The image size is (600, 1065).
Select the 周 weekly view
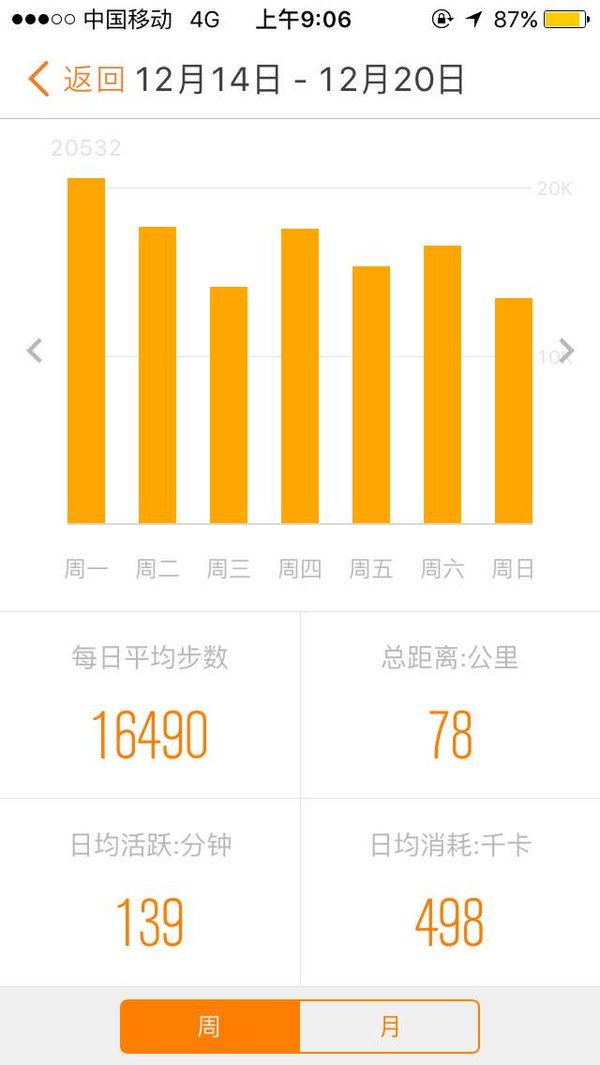210,1026
